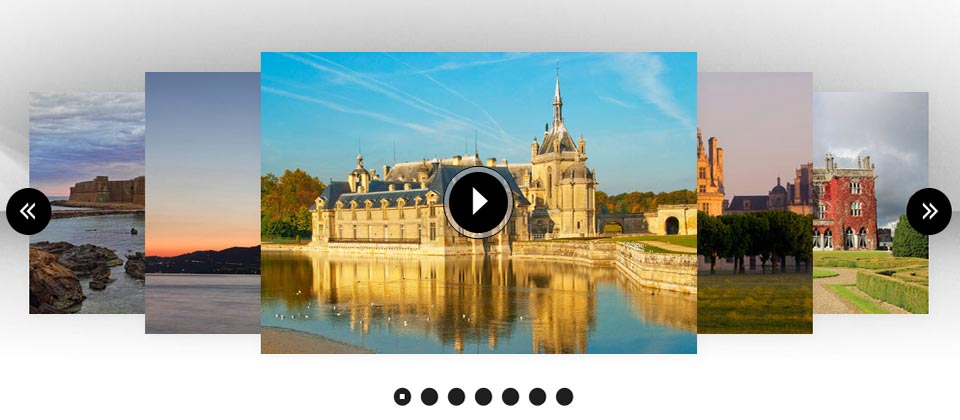The image size is (960, 420).
Task: Jump to the second slide dot
Action: tap(429, 397)
